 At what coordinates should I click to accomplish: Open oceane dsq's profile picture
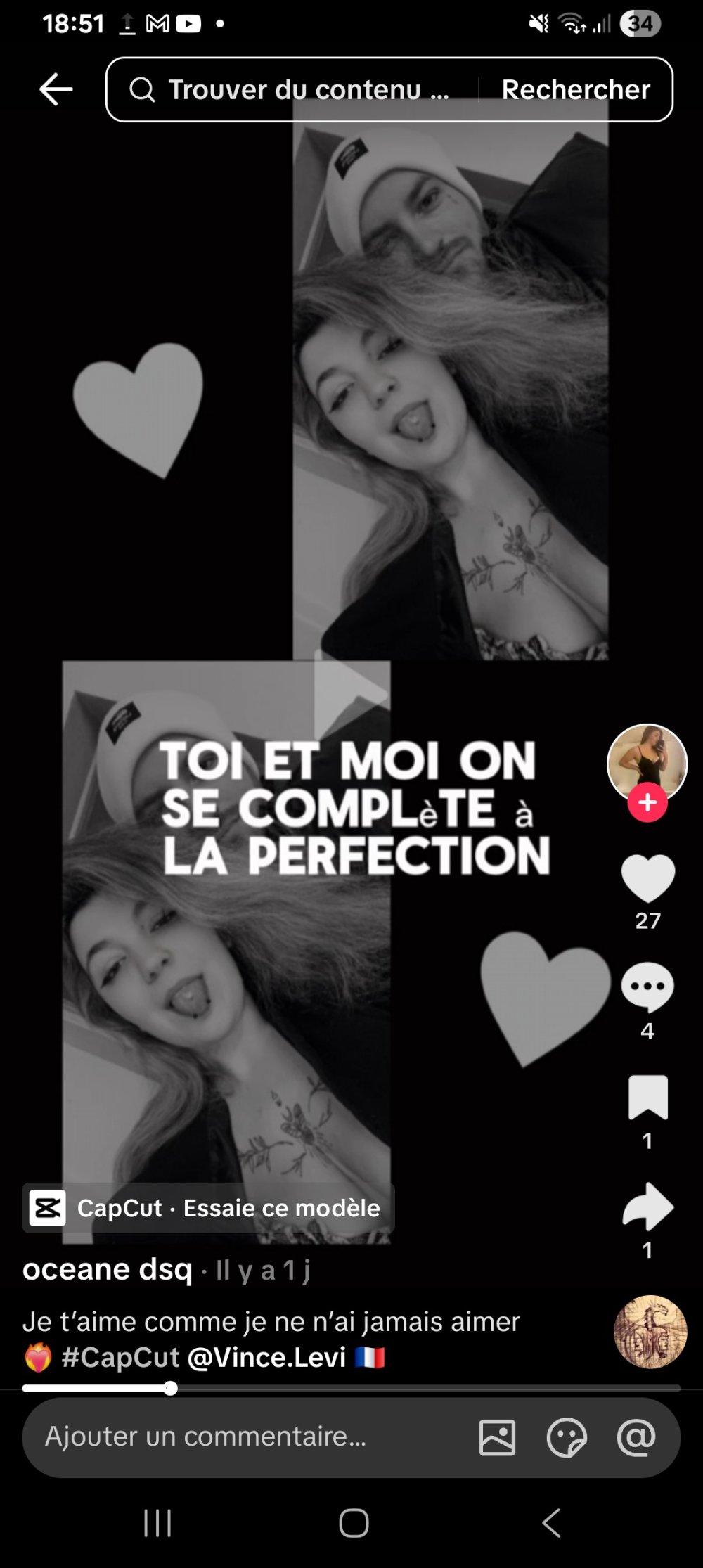pyautogui.click(x=647, y=761)
